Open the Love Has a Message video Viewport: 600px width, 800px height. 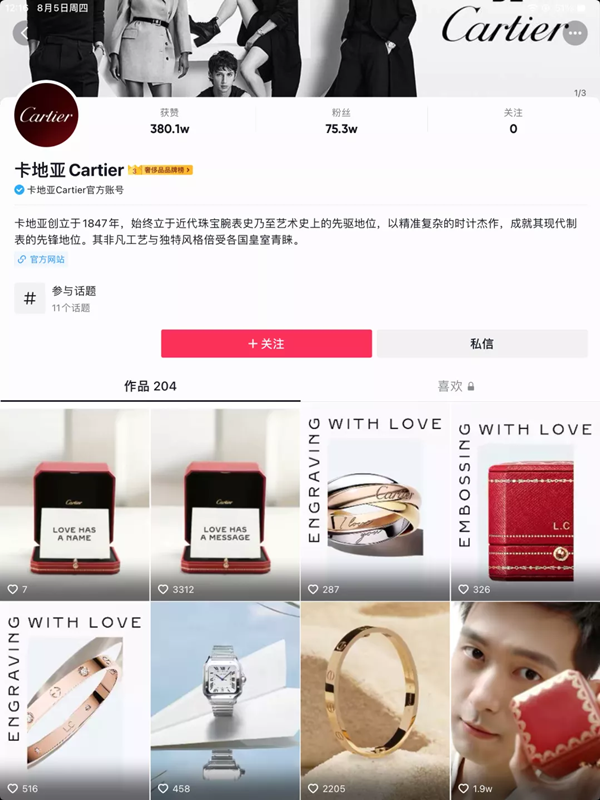click(225, 500)
